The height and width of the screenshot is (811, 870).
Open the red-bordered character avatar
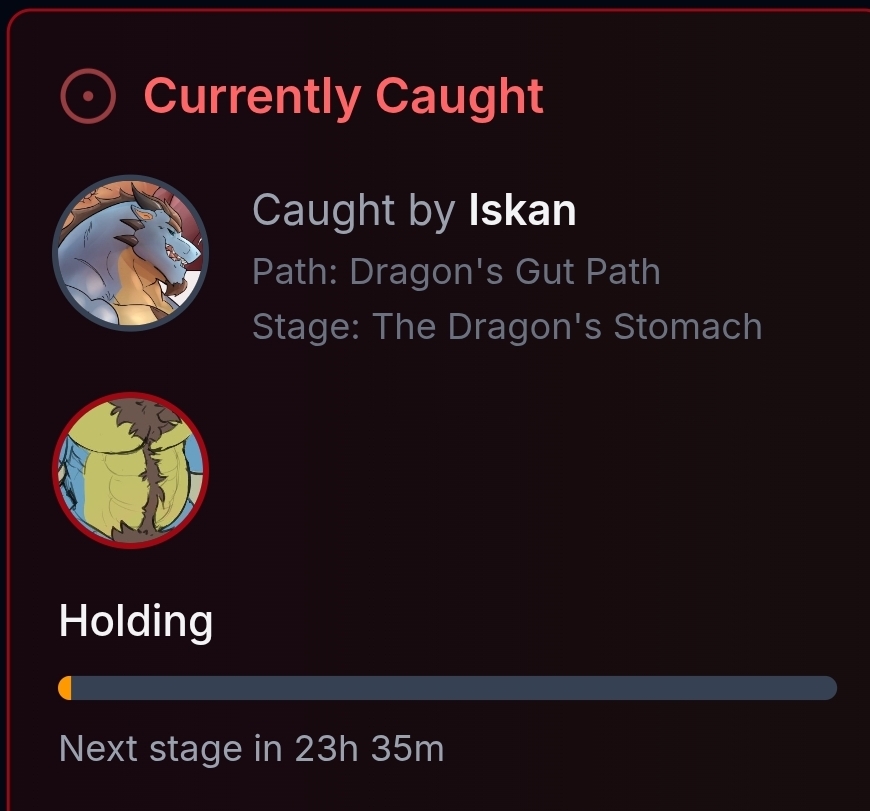coord(130,470)
